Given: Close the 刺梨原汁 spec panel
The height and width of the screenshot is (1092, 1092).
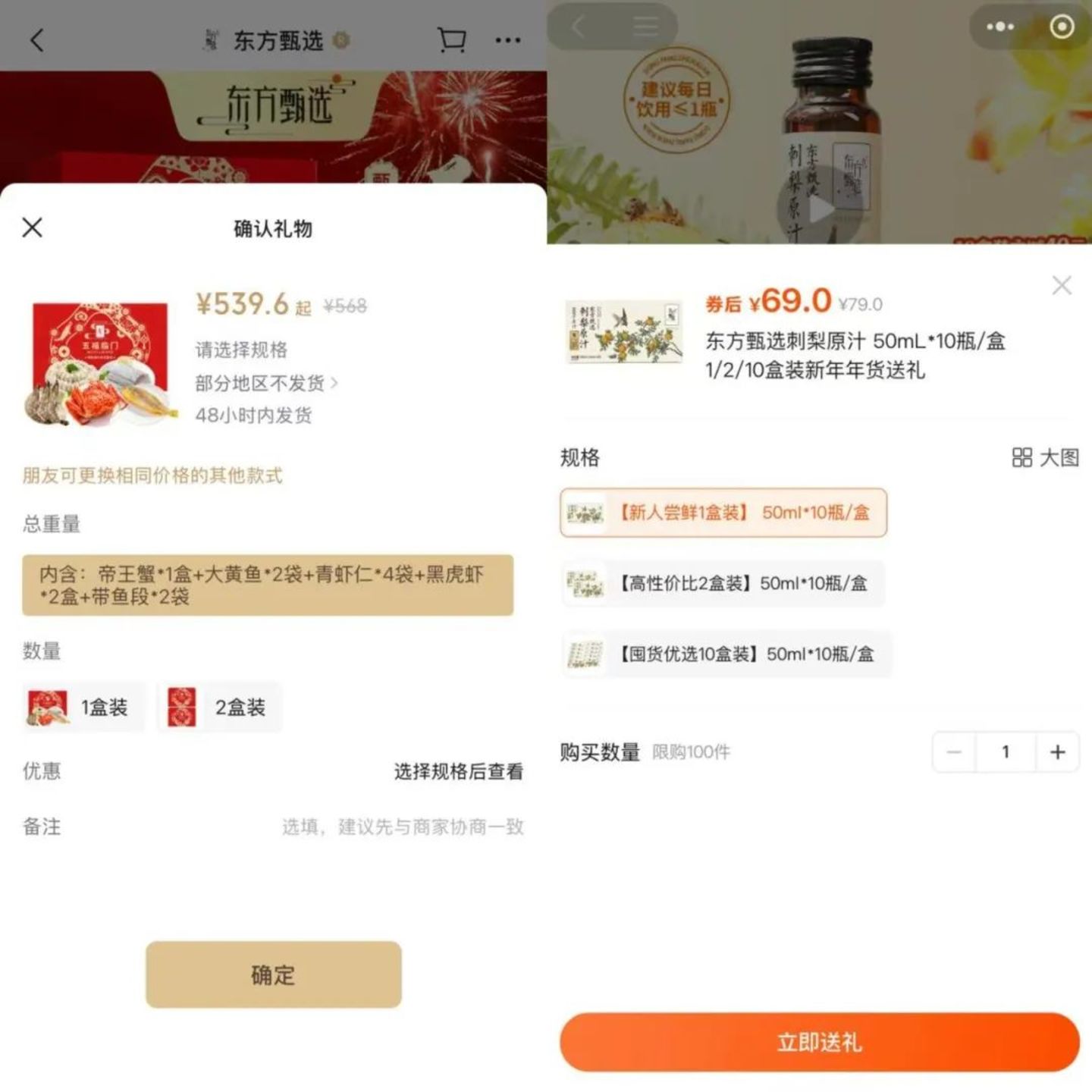Looking at the screenshot, I should [x=1062, y=285].
